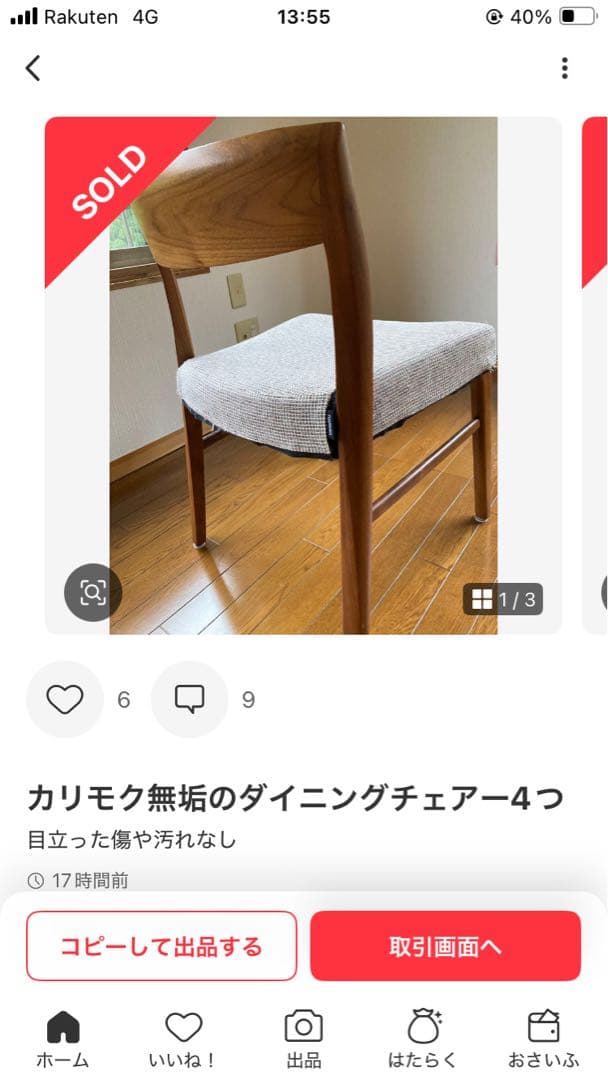Open the comments on this listing

(x=189, y=699)
